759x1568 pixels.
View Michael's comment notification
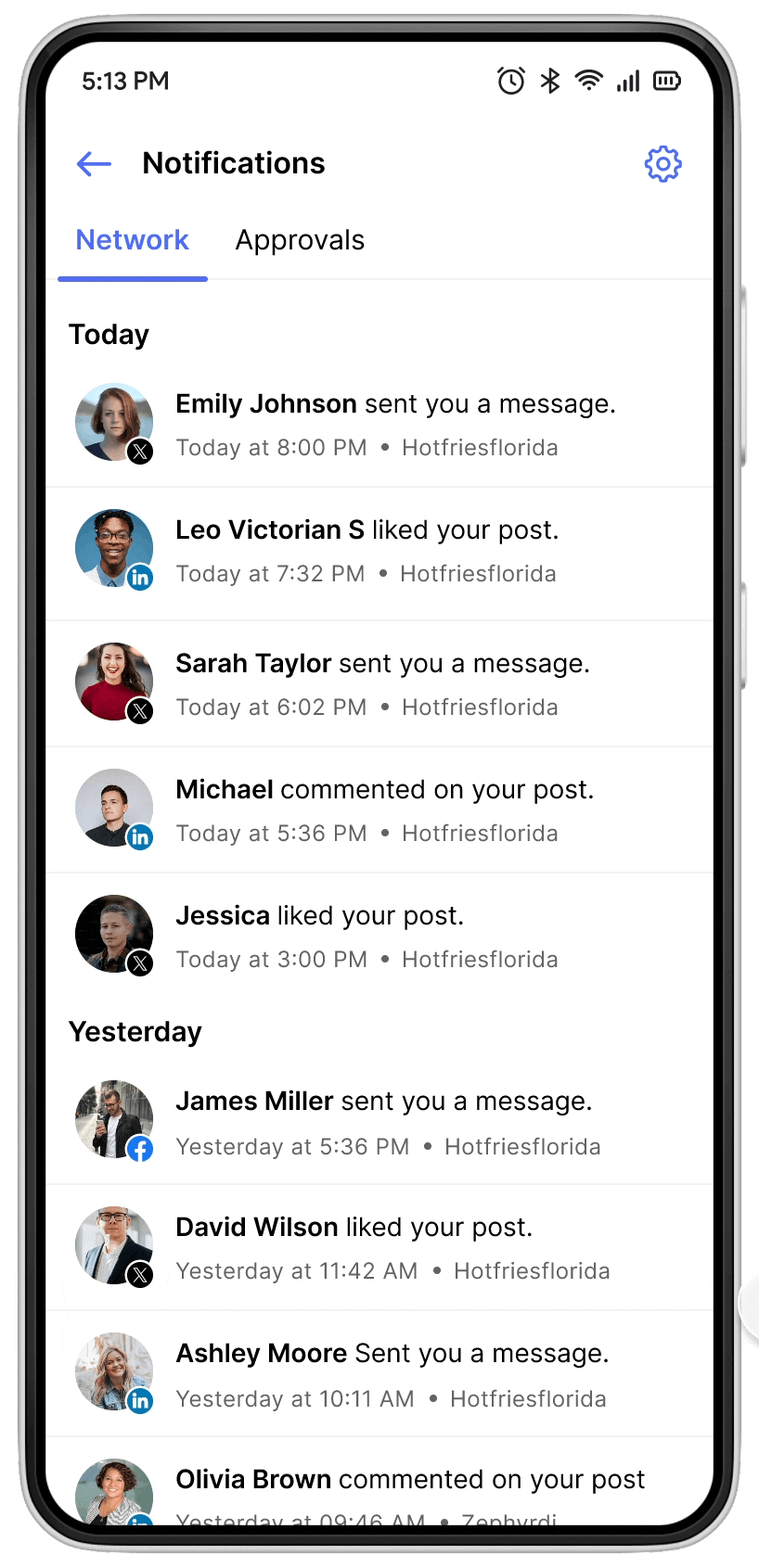click(x=384, y=810)
